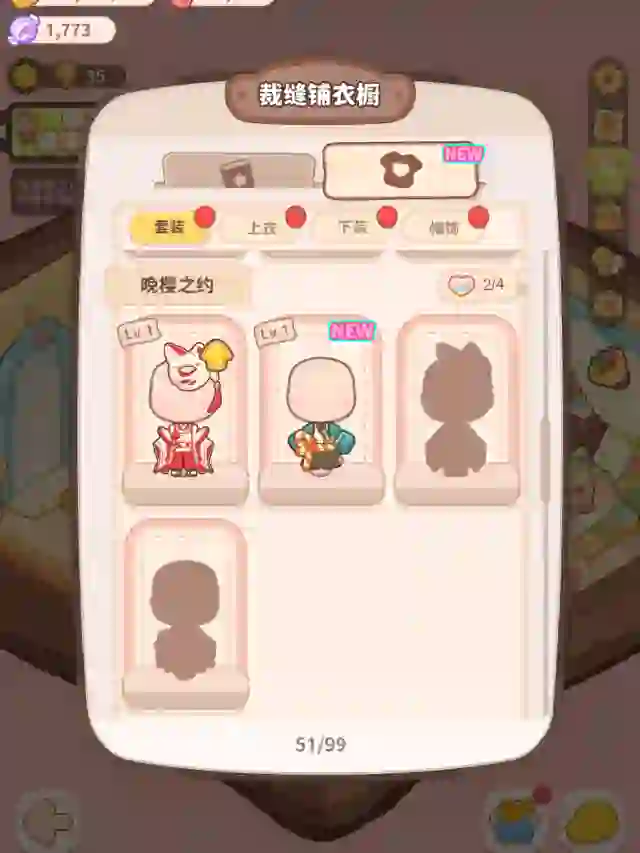Open the 帽饰 category
The width and height of the screenshot is (640, 853).
click(443, 228)
